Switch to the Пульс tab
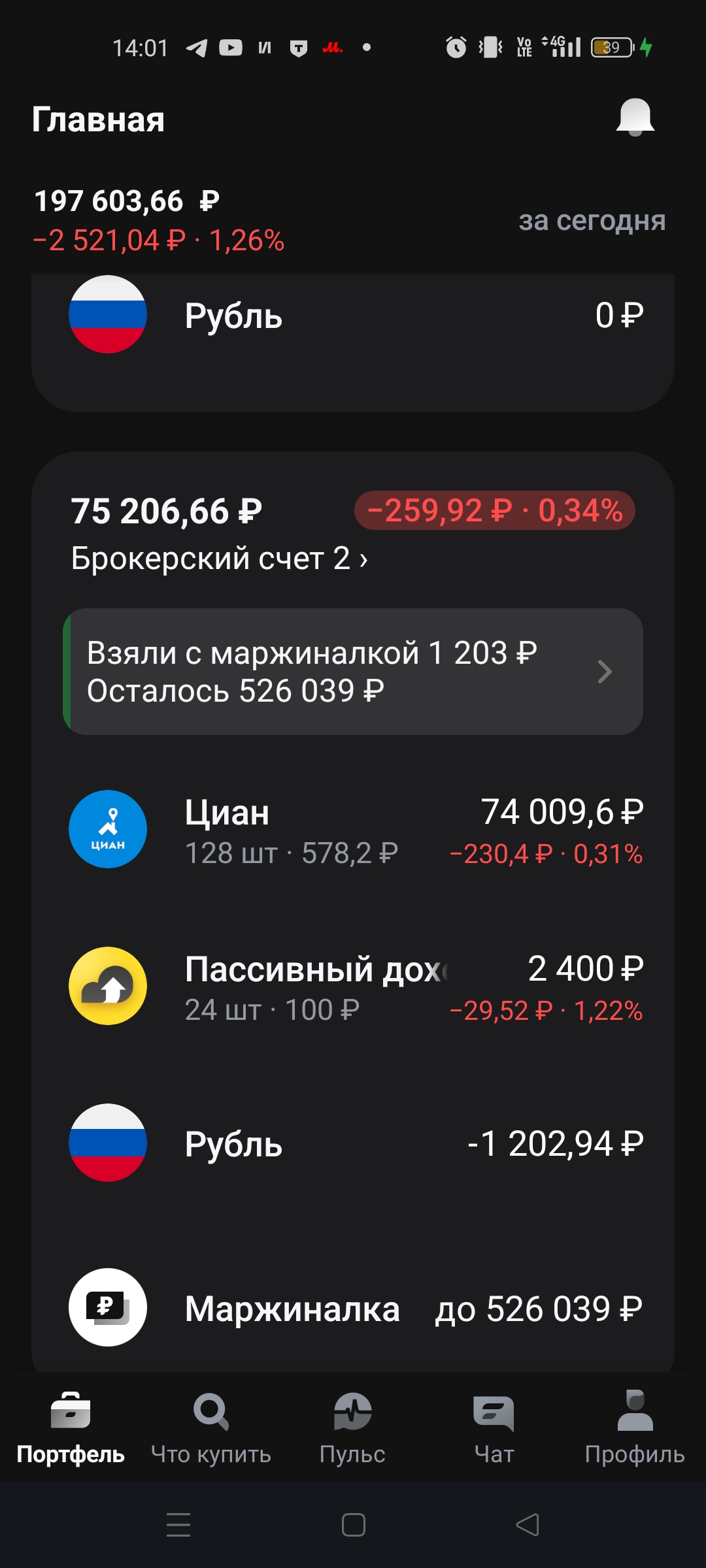Viewport: 706px width, 1568px height. point(352,1428)
